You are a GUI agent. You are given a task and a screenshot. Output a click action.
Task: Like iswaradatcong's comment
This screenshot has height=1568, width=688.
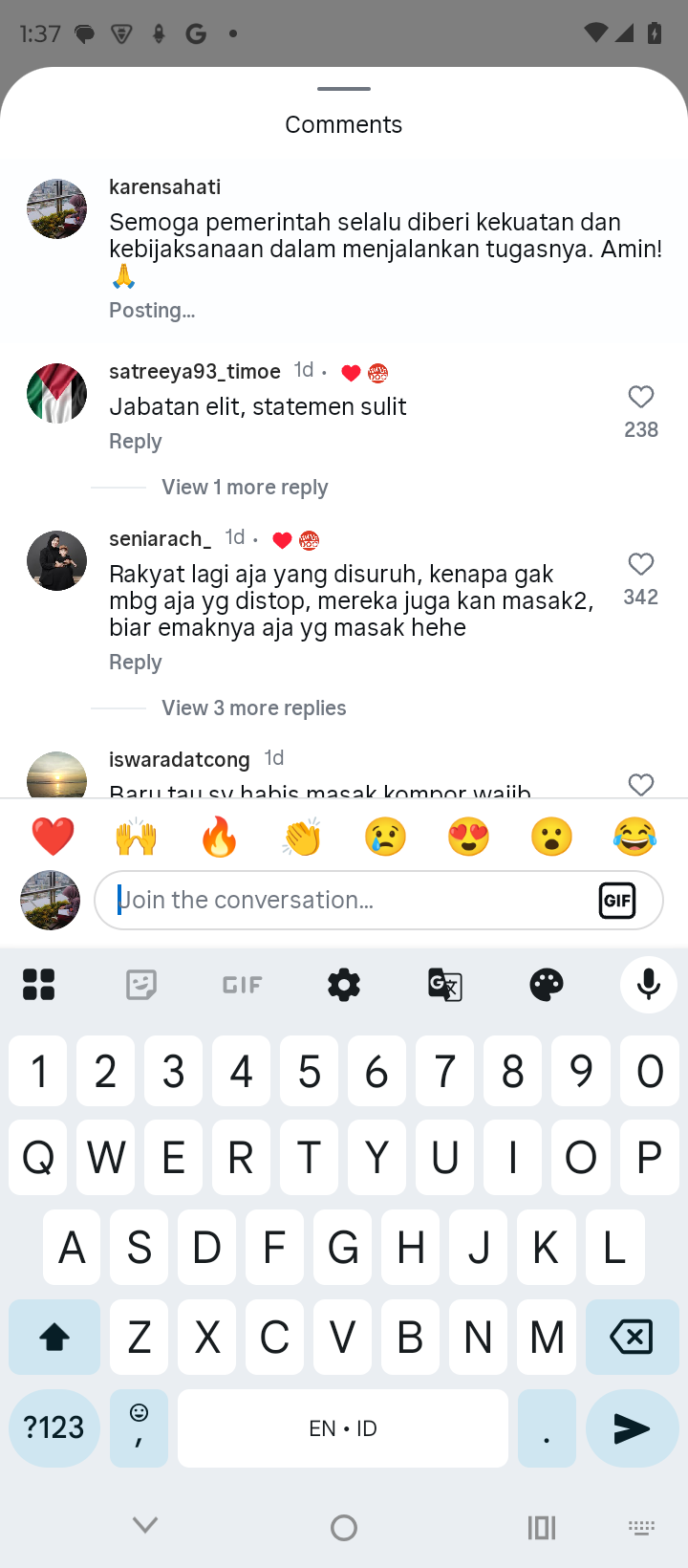pos(640,784)
